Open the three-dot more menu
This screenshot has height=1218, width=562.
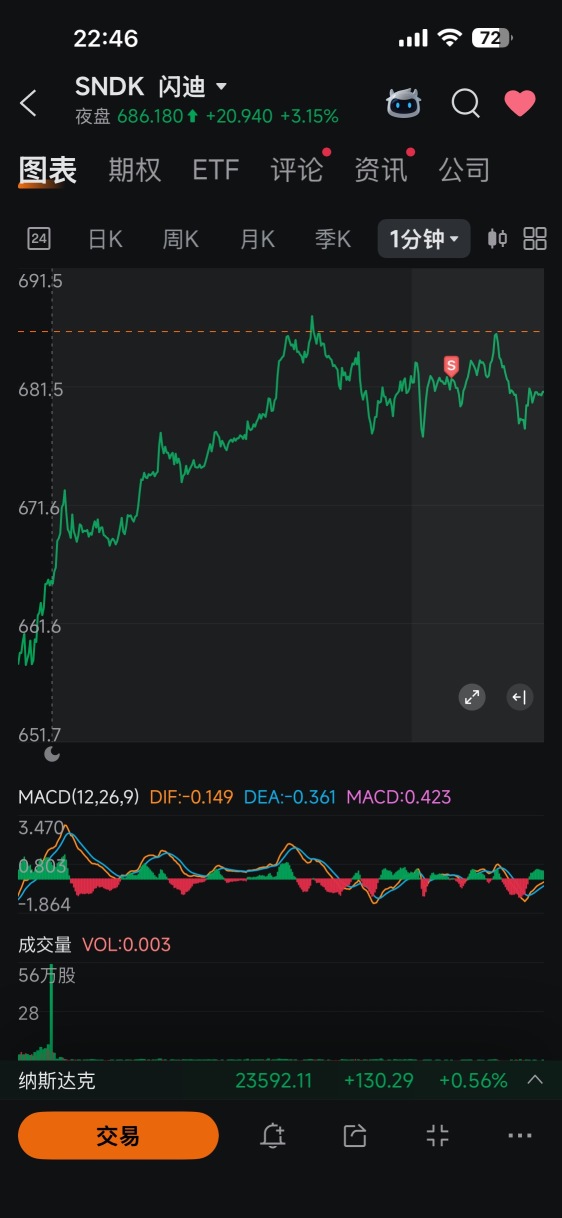[520, 1135]
